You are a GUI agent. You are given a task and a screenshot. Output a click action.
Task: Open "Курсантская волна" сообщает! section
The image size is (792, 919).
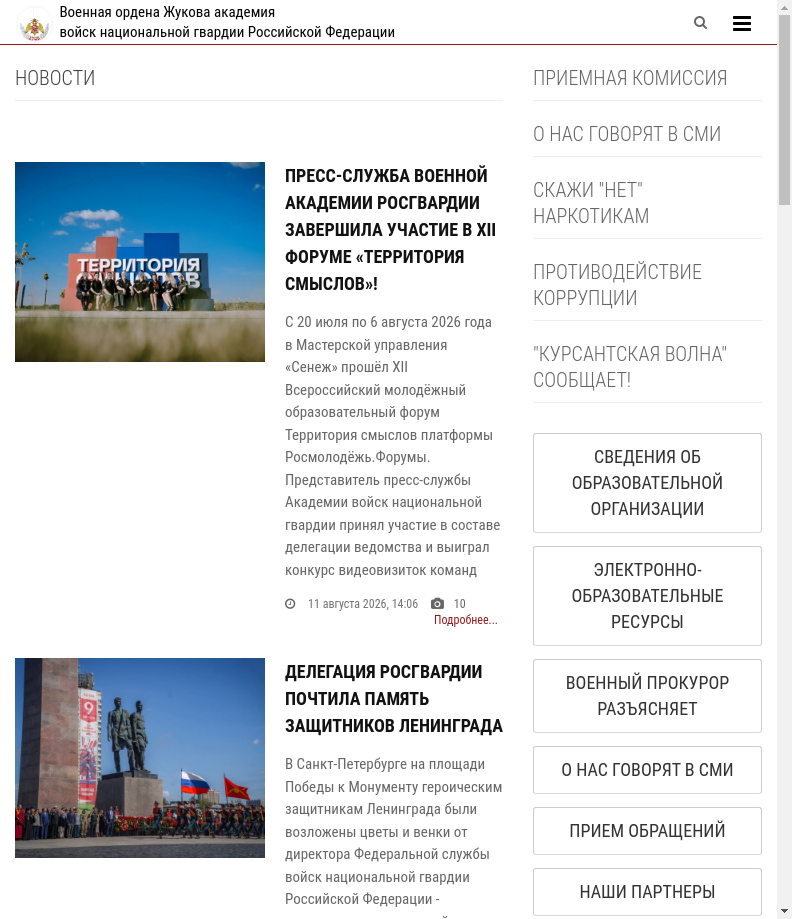tap(630, 367)
